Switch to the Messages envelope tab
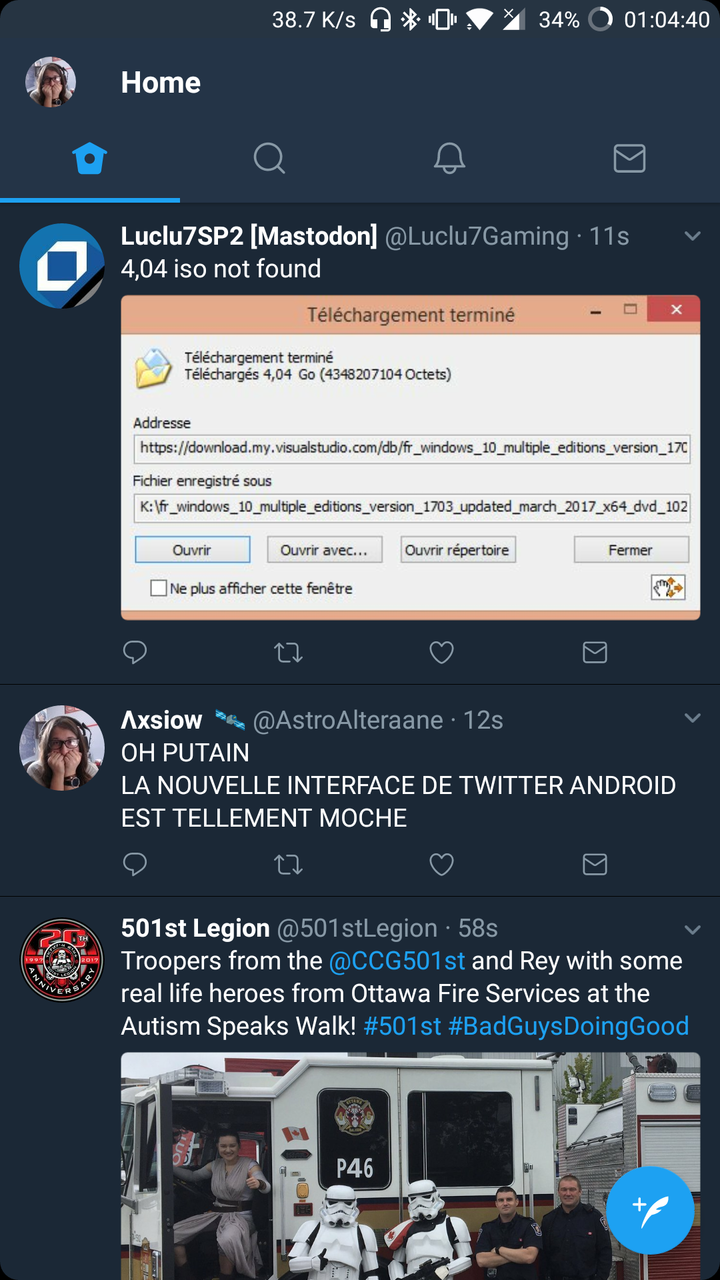The height and width of the screenshot is (1280, 720). point(629,158)
